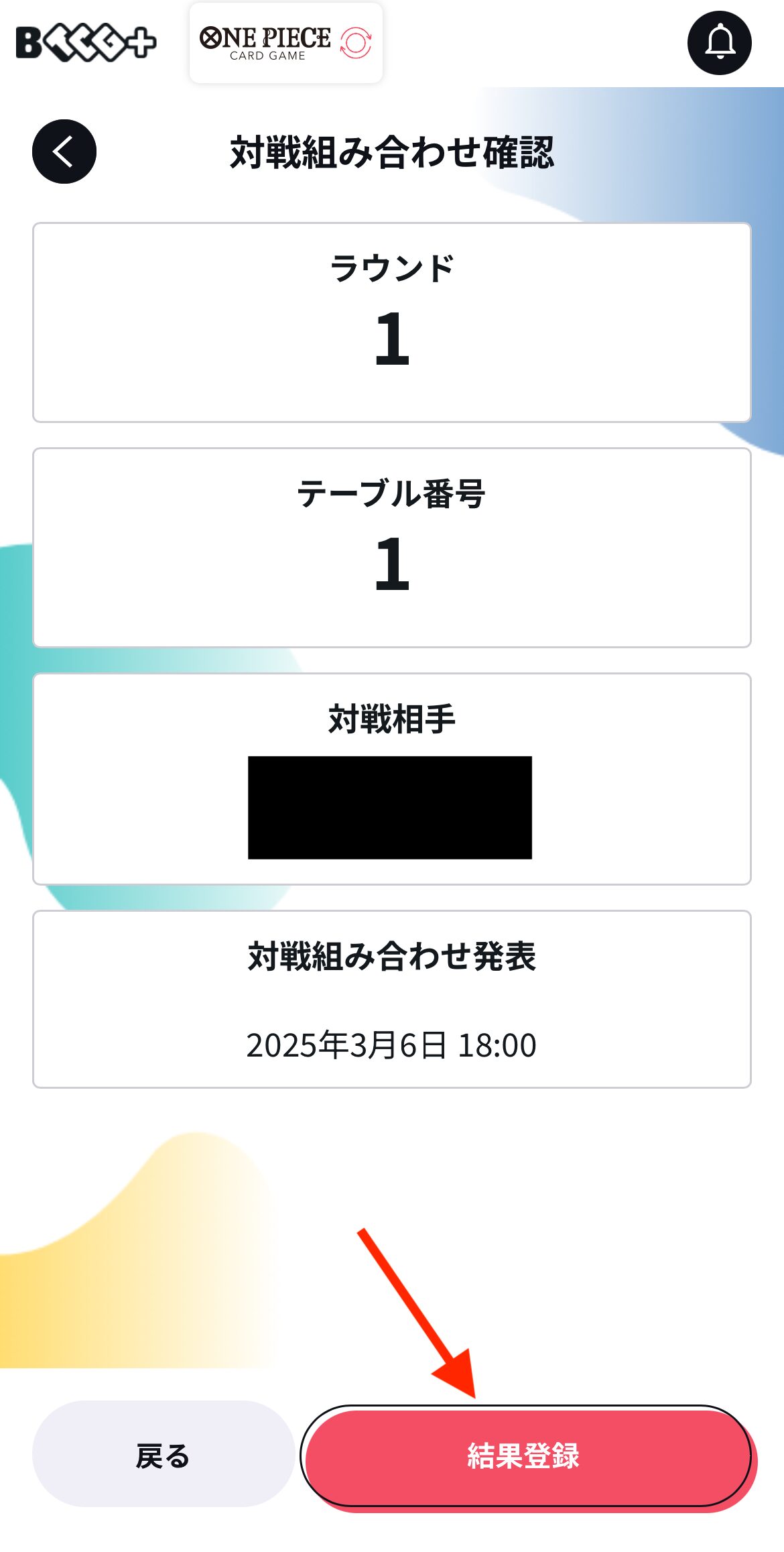Image resolution: width=784 pixels, height=1552 pixels.
Task: Go back with the round arrow button
Action: coord(64,152)
